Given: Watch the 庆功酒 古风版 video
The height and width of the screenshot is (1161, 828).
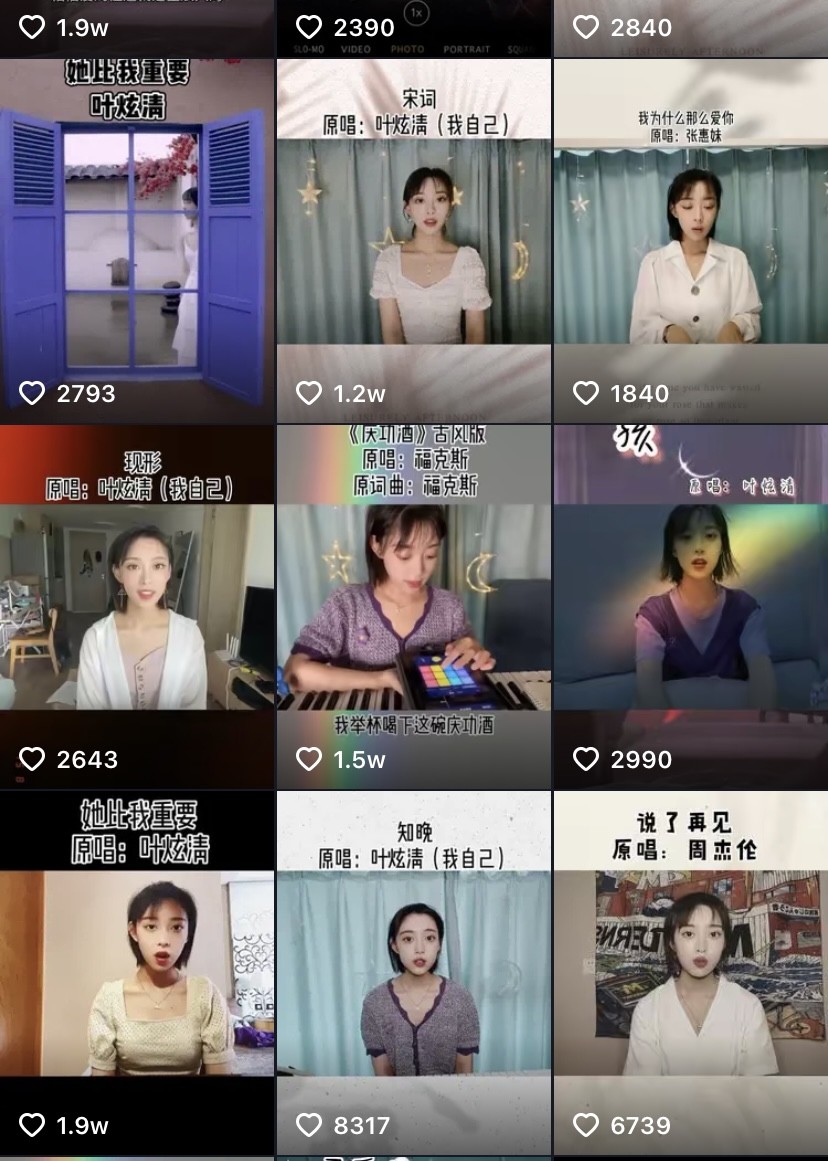Looking at the screenshot, I should (413, 608).
